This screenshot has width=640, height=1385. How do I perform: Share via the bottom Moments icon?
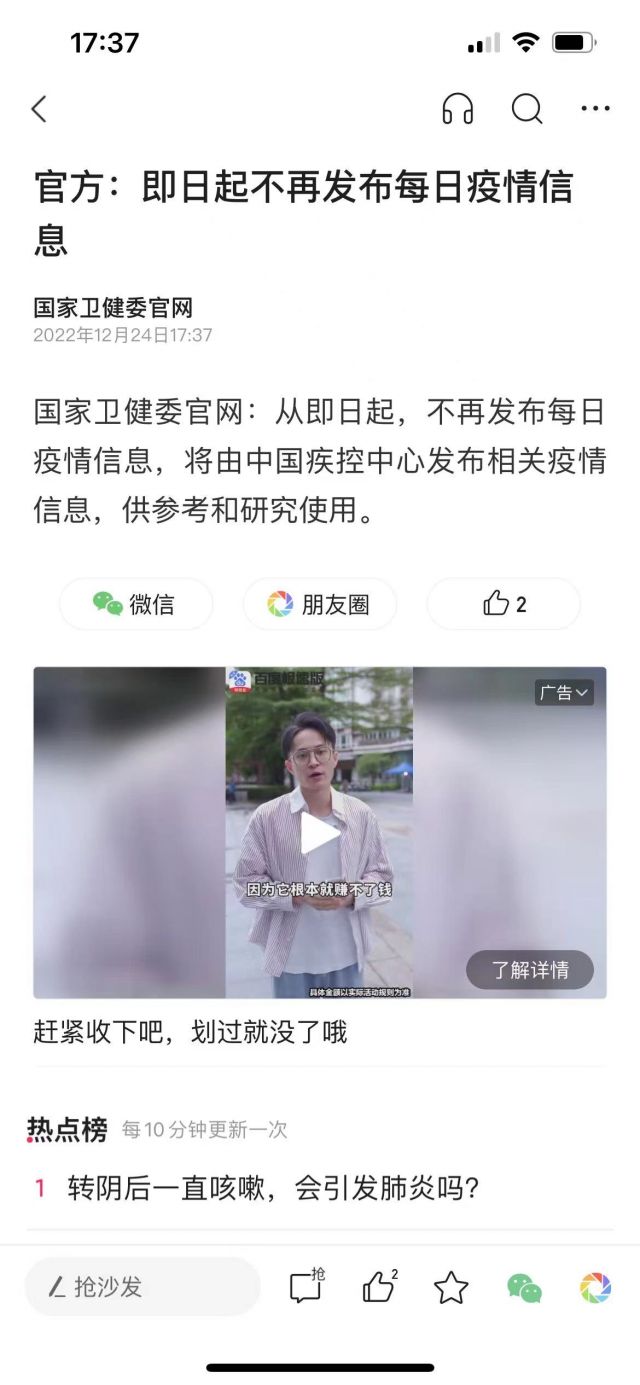click(x=596, y=1288)
